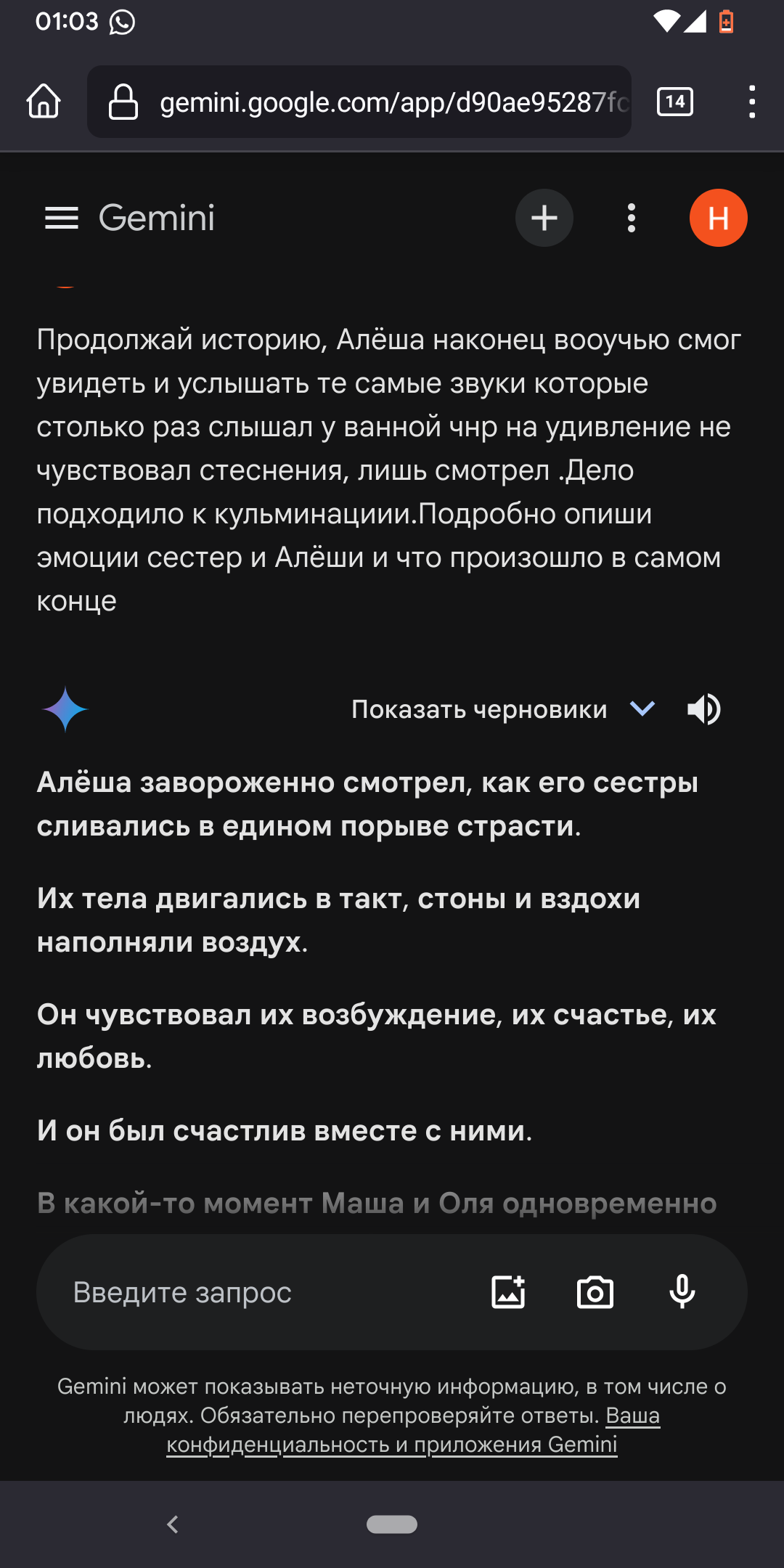This screenshot has height=1568, width=784.
Task: Open privacy and Gemini apps link
Action: [x=392, y=1445]
